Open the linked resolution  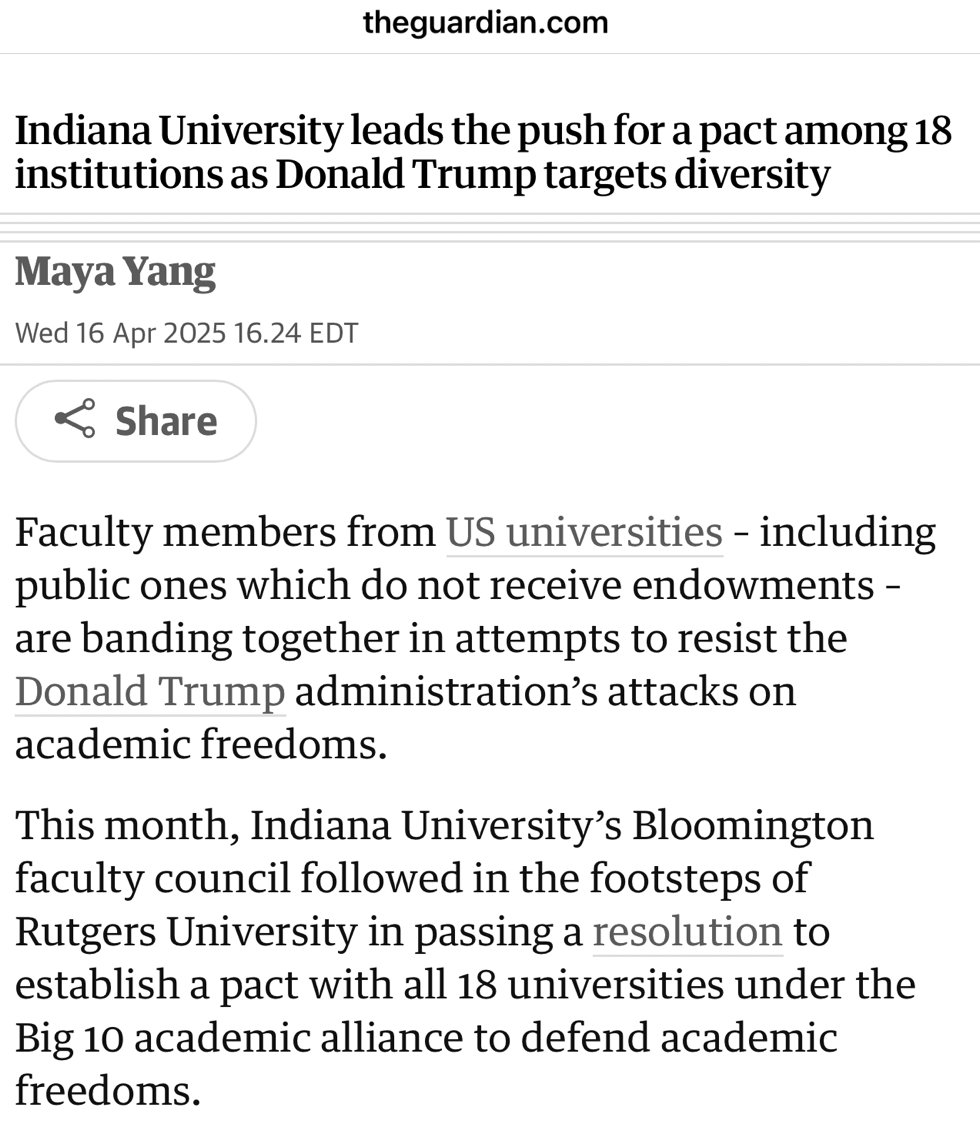[x=687, y=932]
